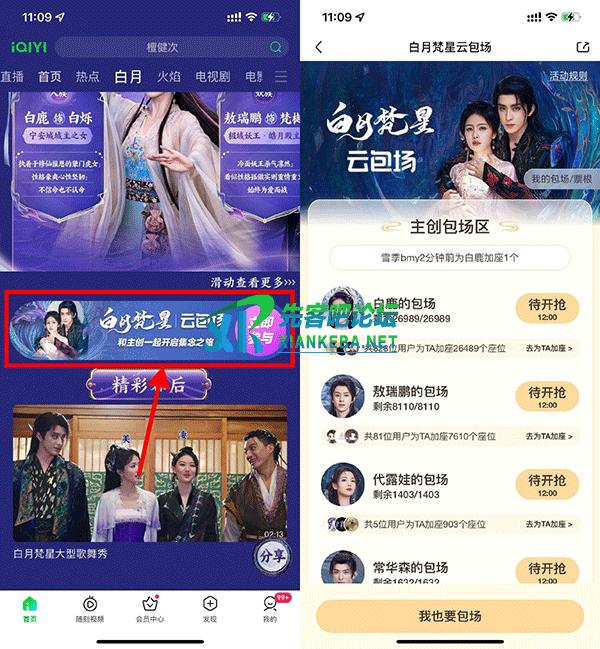
Task: Tap the round 分享 button
Action: point(272,555)
